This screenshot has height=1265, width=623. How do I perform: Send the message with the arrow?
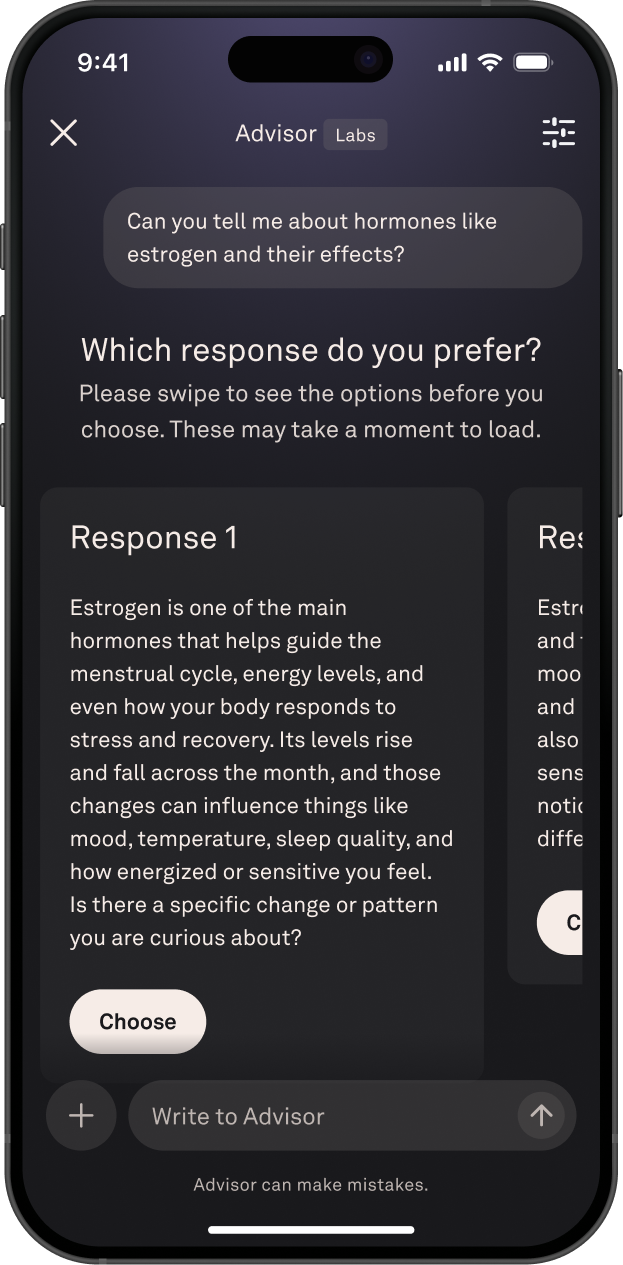coord(541,1116)
